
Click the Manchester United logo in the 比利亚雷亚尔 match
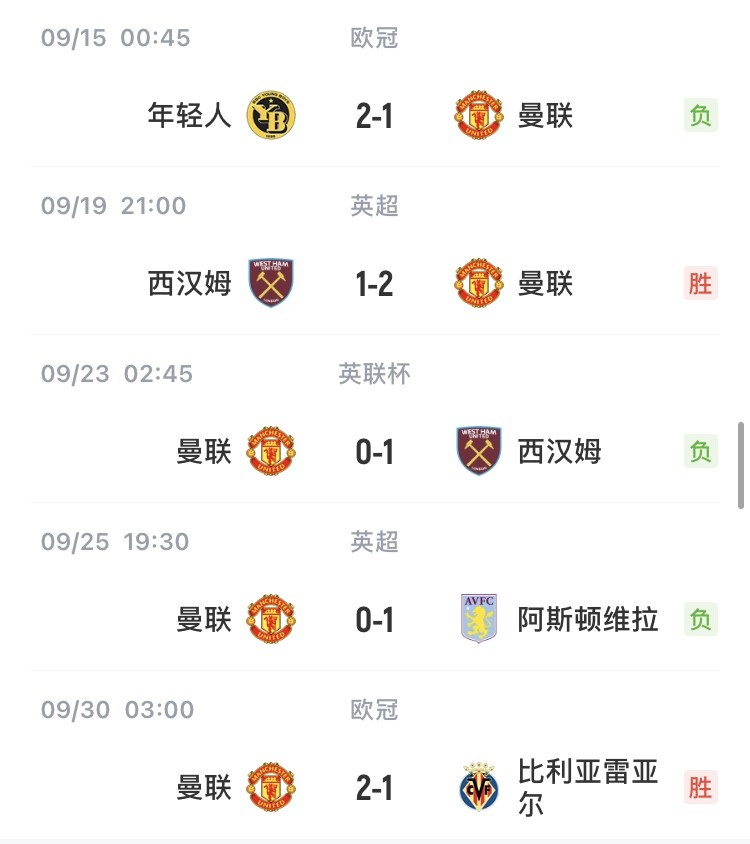(271, 789)
